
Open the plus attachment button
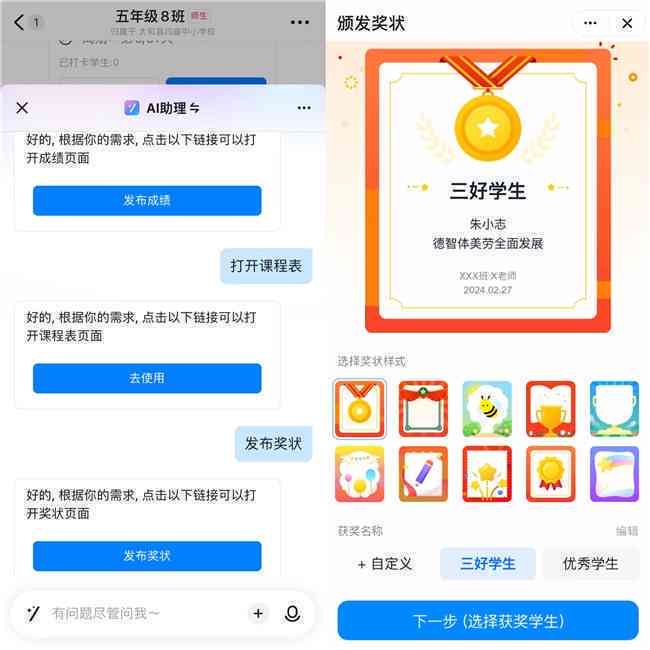pyautogui.click(x=258, y=613)
